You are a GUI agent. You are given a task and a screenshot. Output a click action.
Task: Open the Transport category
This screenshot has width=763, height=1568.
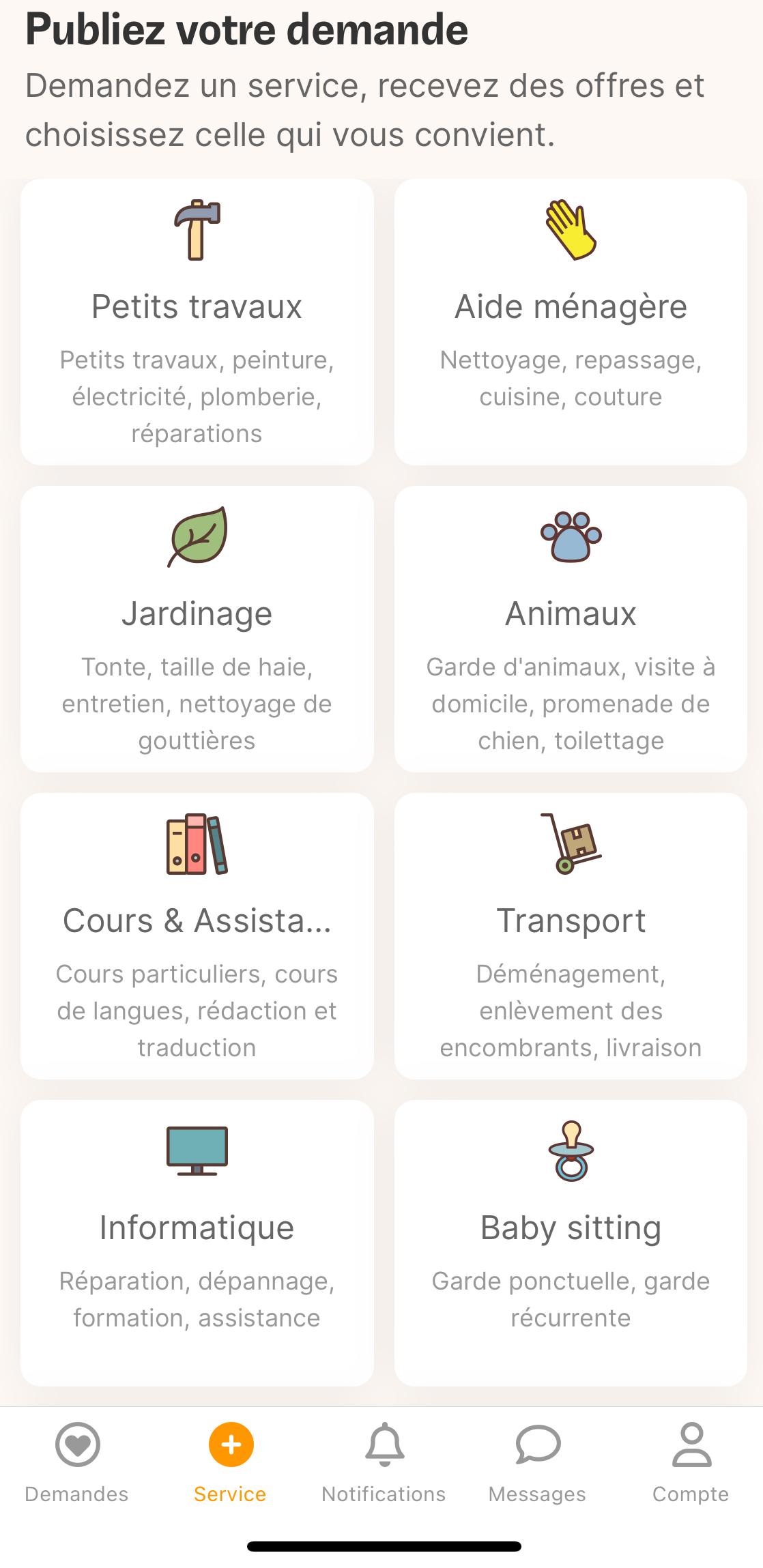(x=571, y=936)
